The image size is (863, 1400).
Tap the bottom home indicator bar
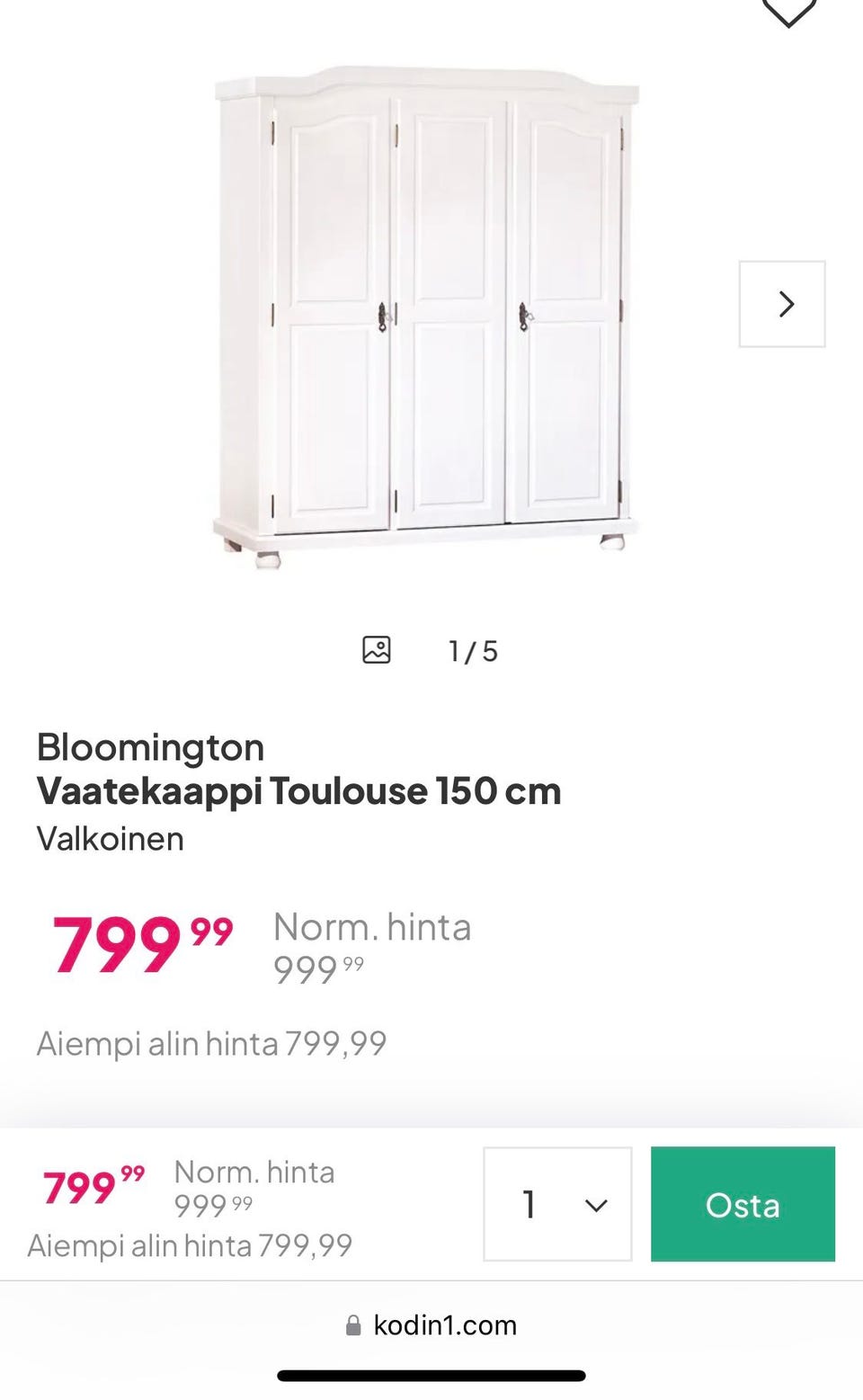click(431, 1375)
